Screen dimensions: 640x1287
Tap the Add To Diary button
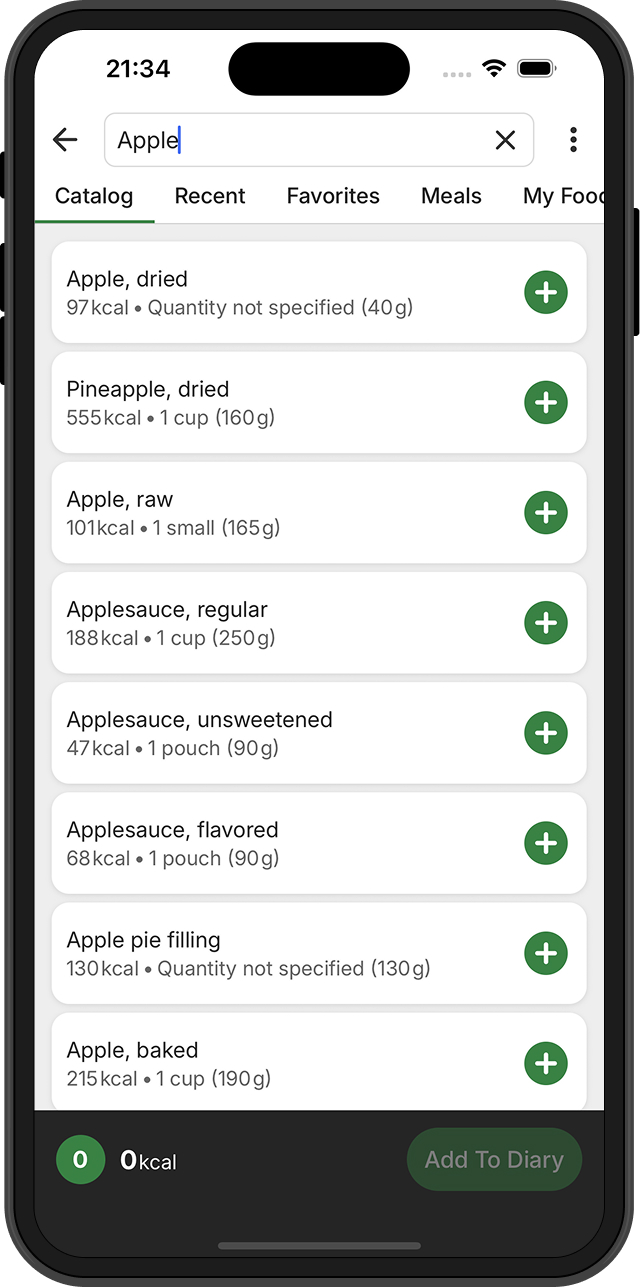[494, 1160]
